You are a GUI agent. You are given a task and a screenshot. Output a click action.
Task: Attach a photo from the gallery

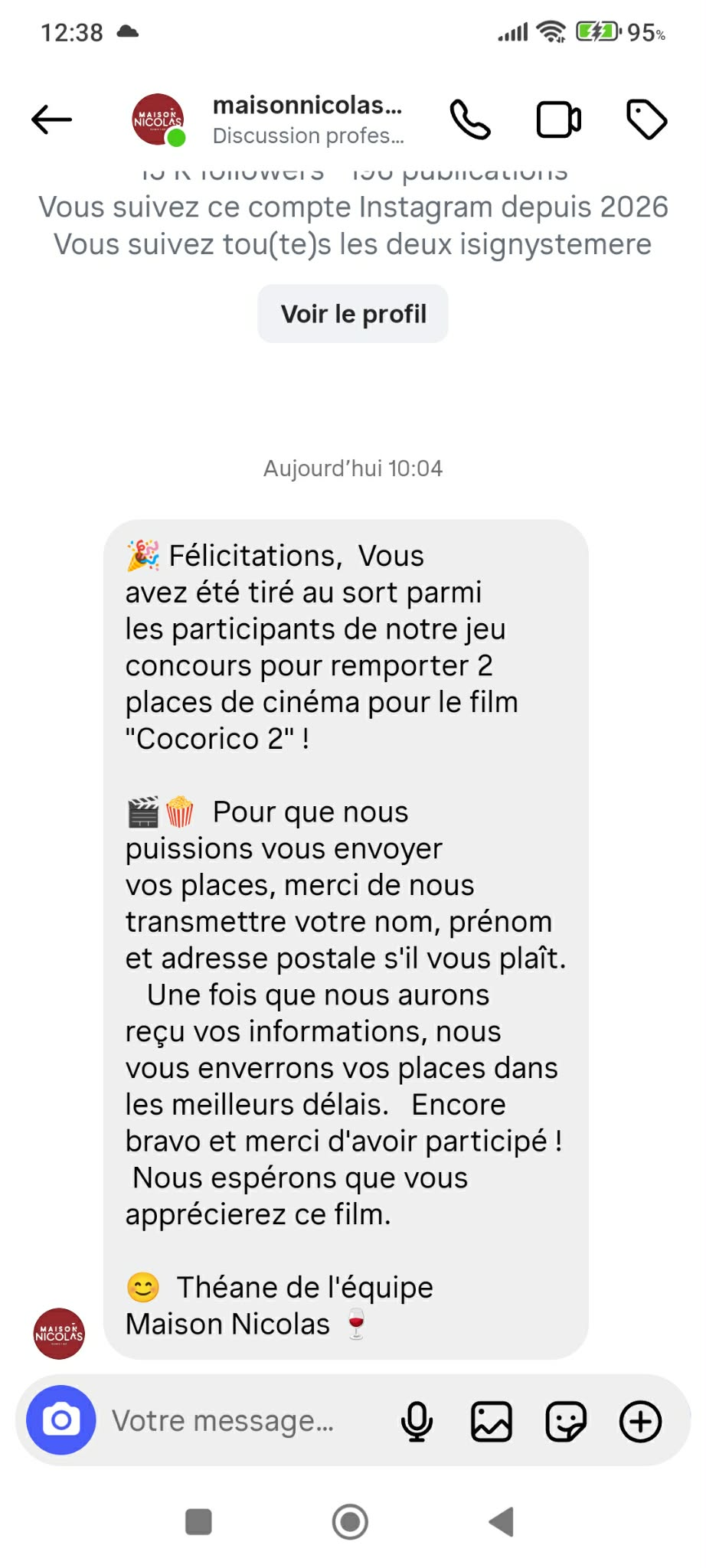[x=491, y=1422]
